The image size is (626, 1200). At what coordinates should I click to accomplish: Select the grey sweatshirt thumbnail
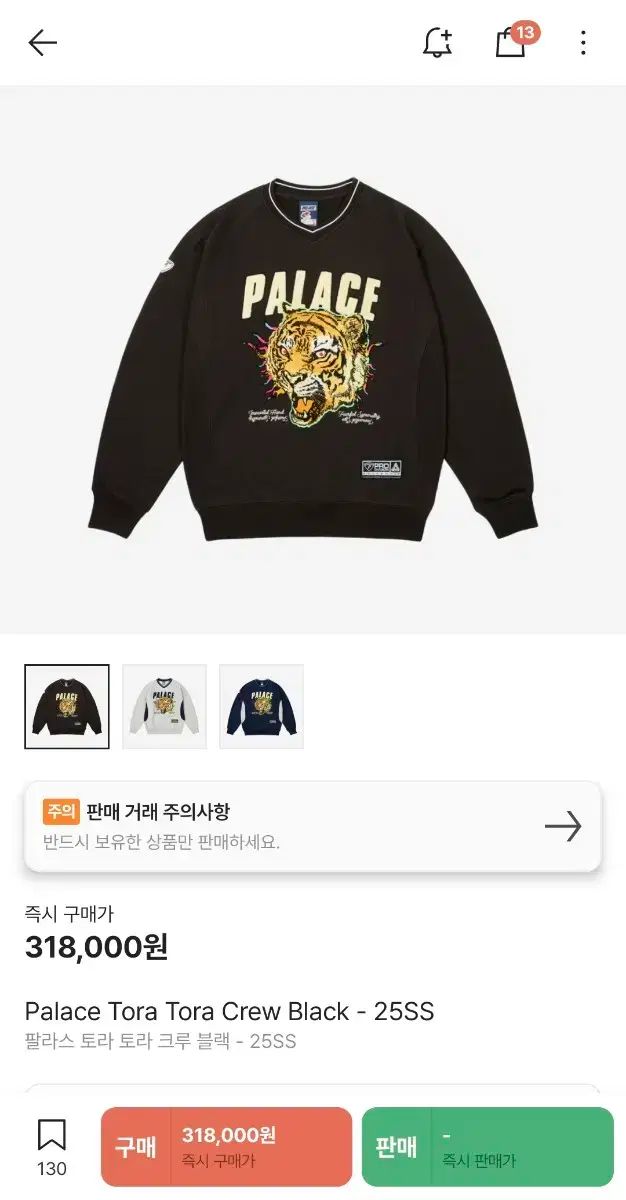[x=164, y=706]
